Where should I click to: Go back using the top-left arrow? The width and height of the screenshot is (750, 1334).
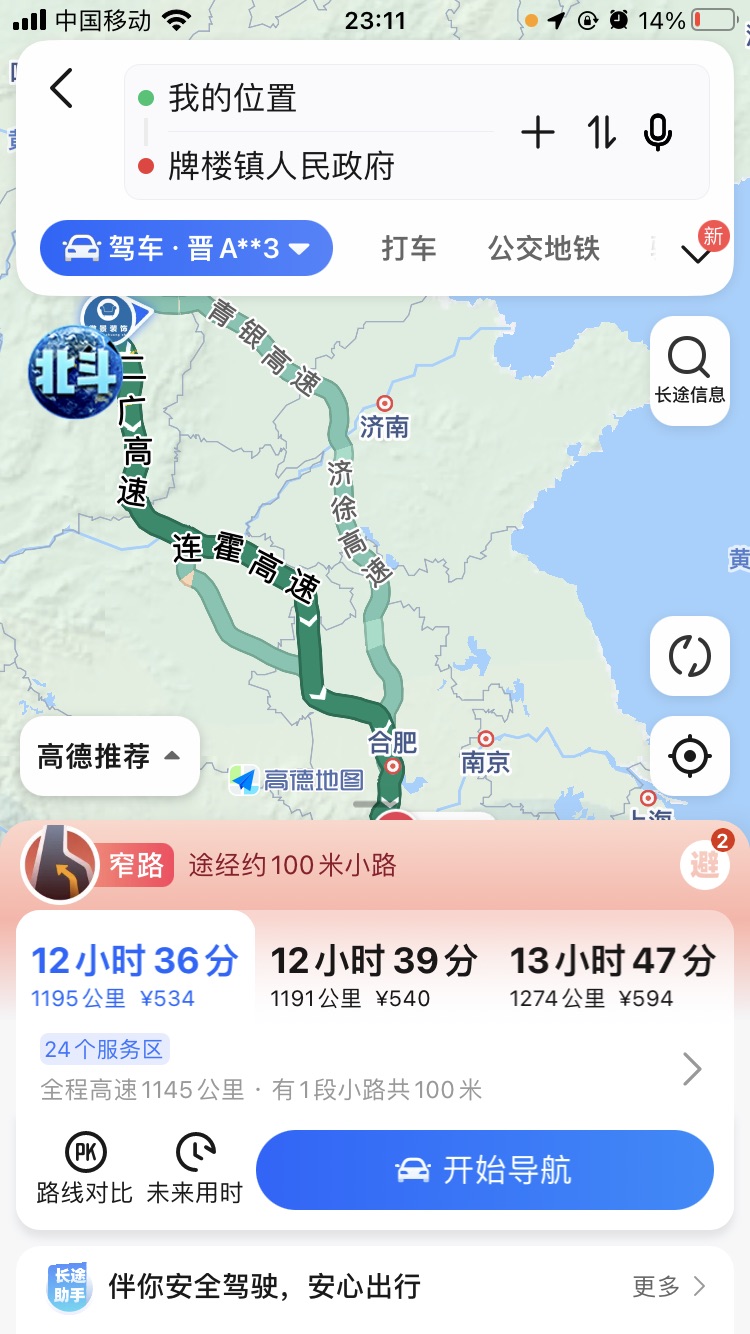tap(62, 89)
